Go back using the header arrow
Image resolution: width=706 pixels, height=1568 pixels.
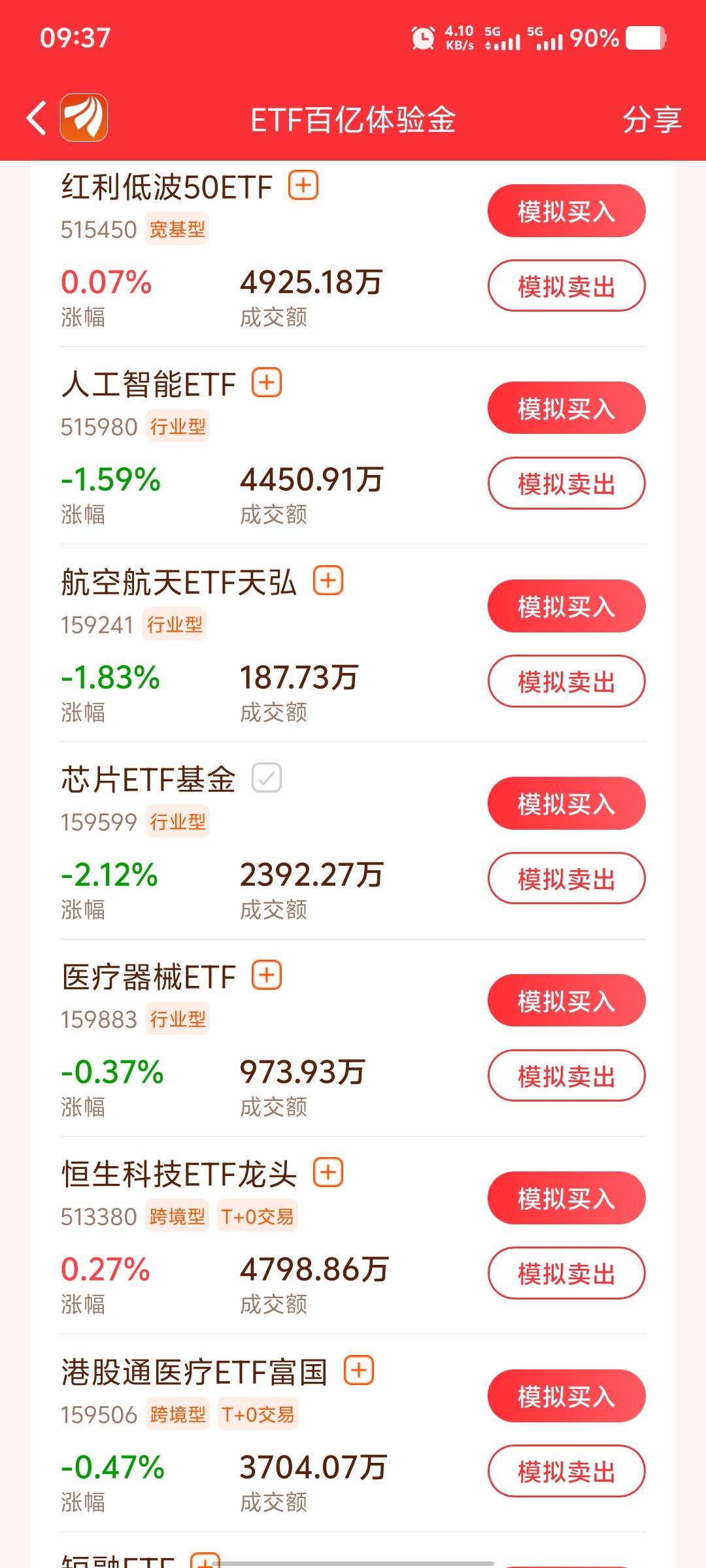coord(37,118)
